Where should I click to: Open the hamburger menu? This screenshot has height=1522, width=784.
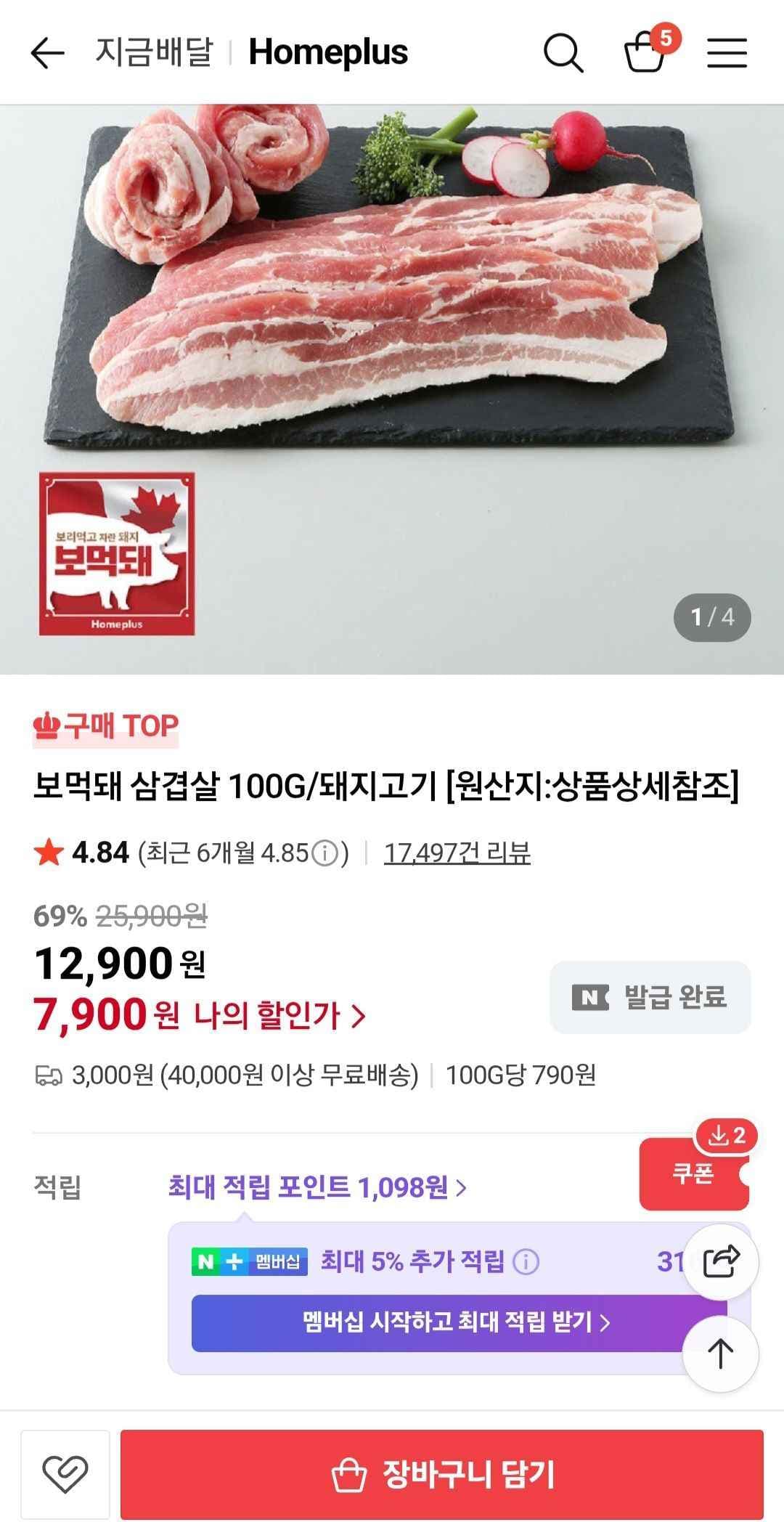pyautogui.click(x=727, y=52)
